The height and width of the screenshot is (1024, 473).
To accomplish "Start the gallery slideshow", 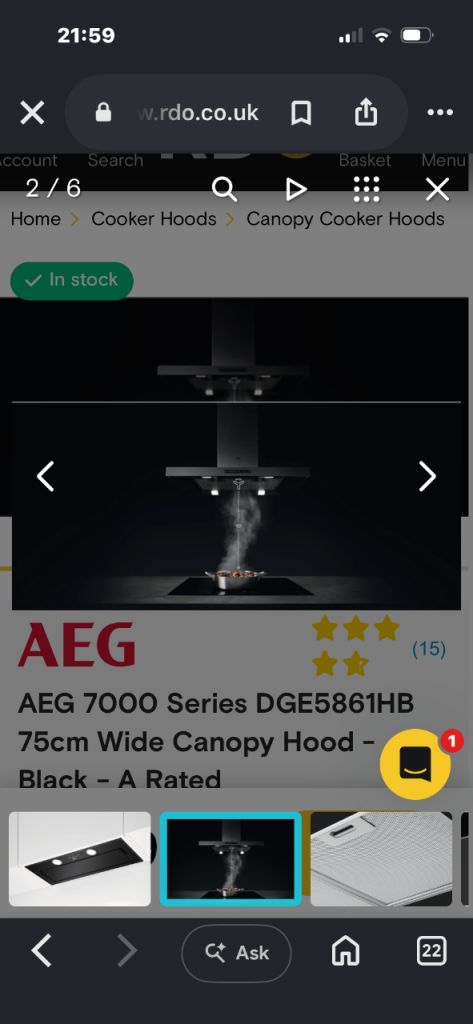I will pos(296,189).
